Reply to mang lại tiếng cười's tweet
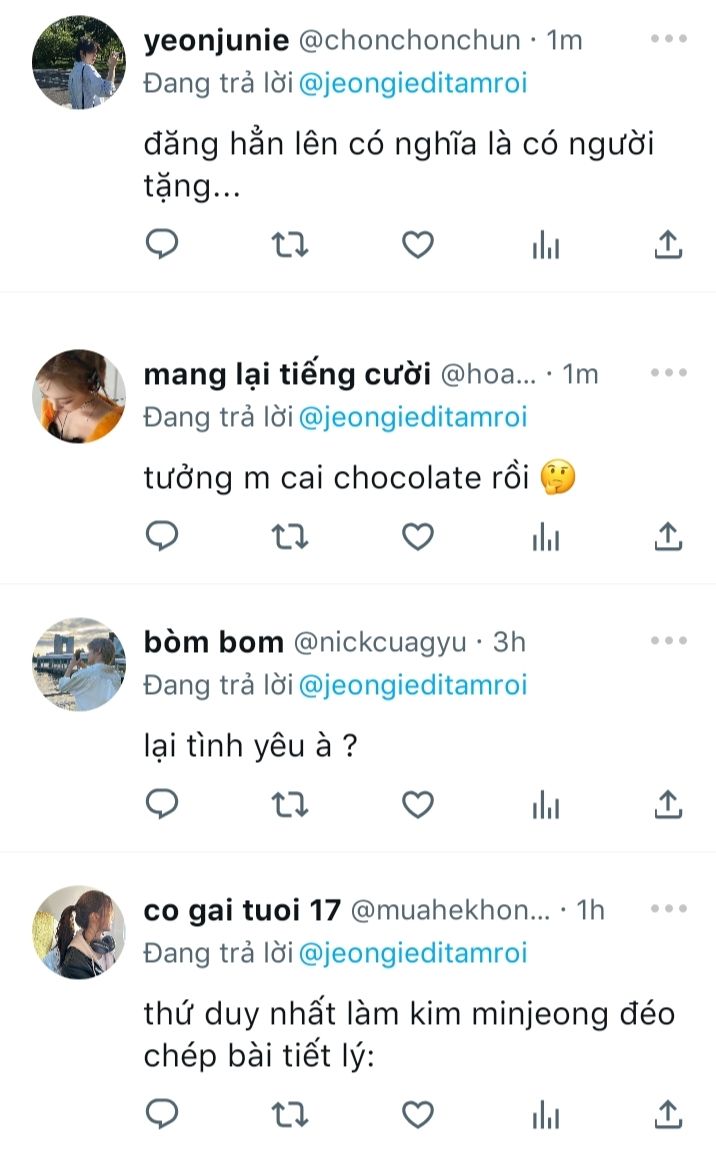 point(161,536)
